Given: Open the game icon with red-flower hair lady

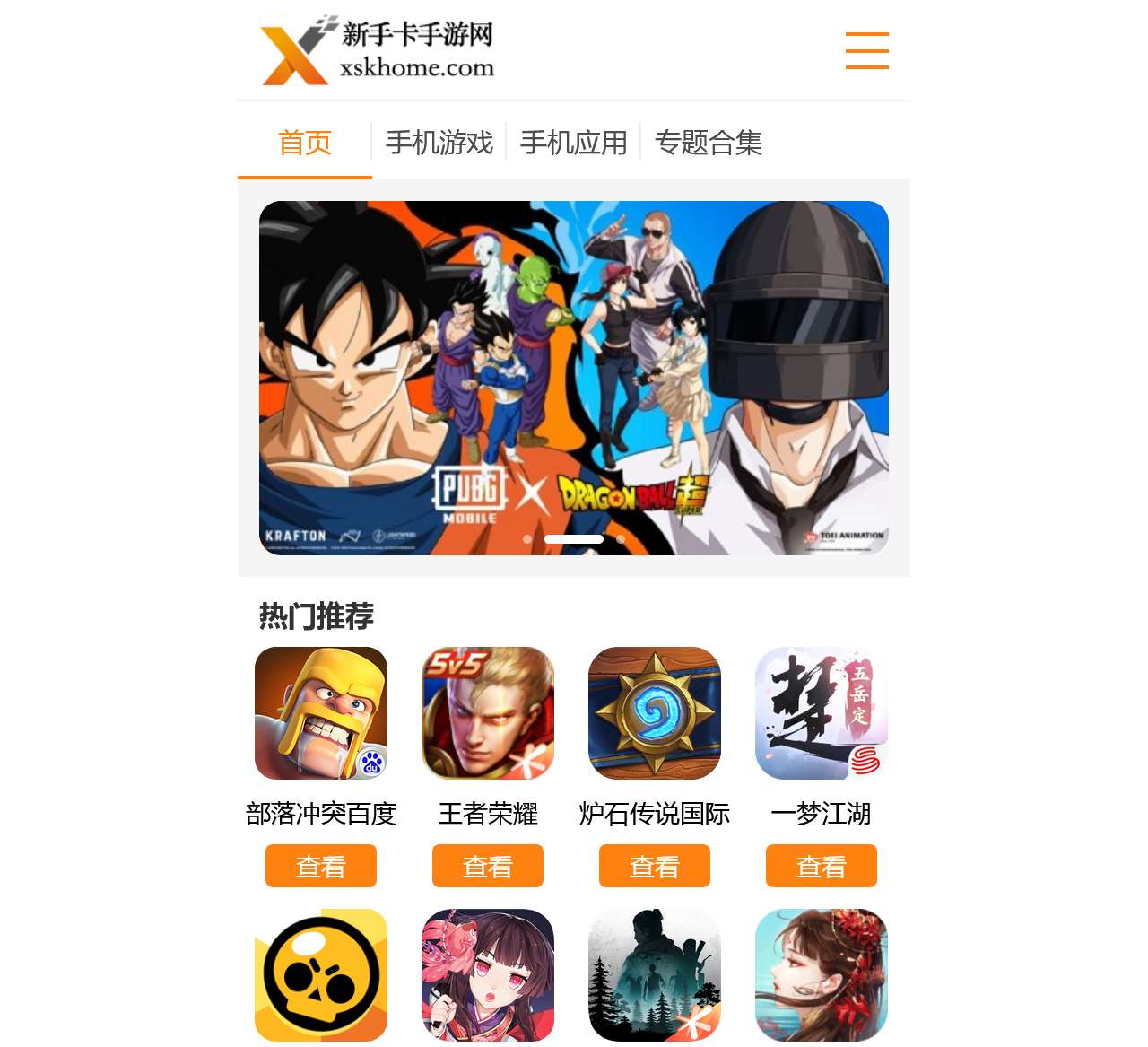Looking at the screenshot, I should click(822, 975).
